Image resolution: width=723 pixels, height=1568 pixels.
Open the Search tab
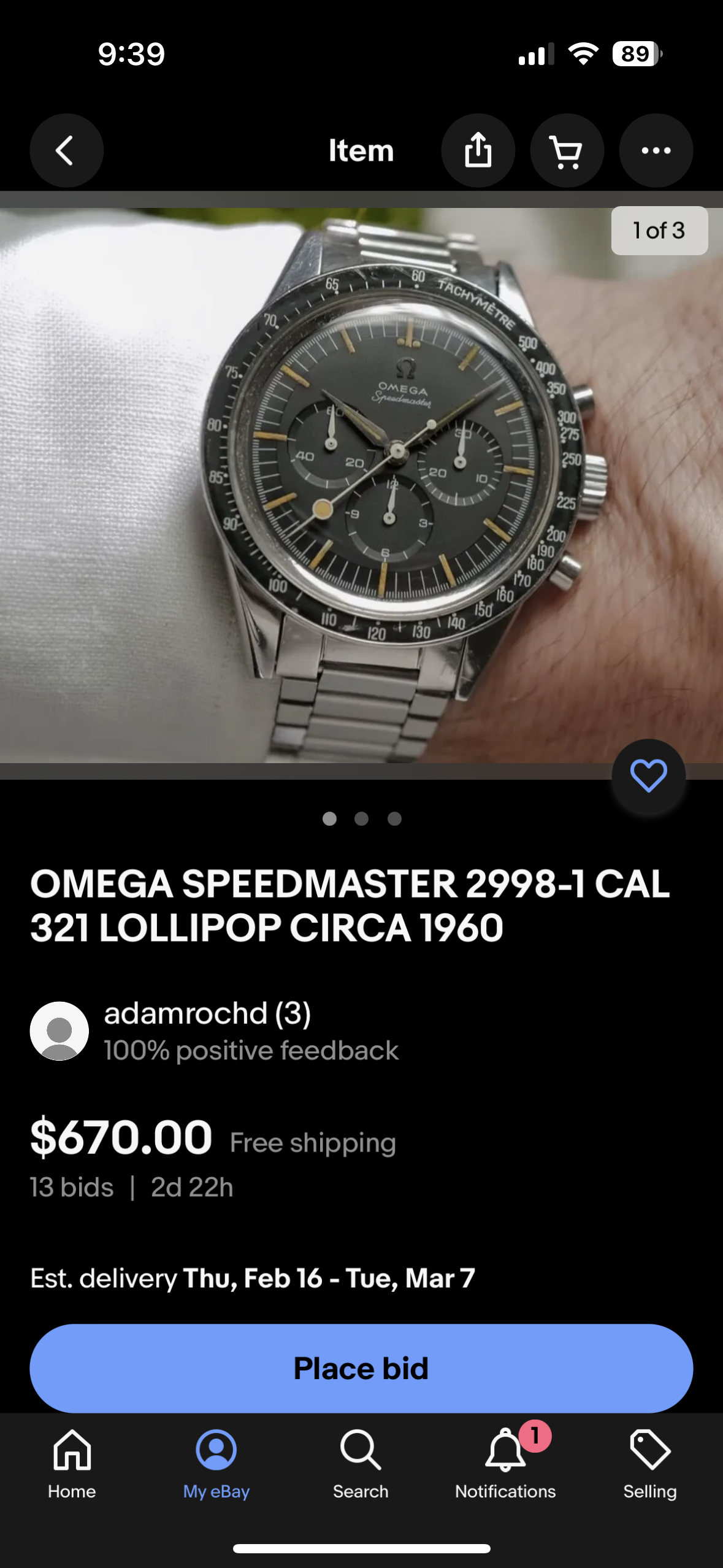click(361, 1464)
